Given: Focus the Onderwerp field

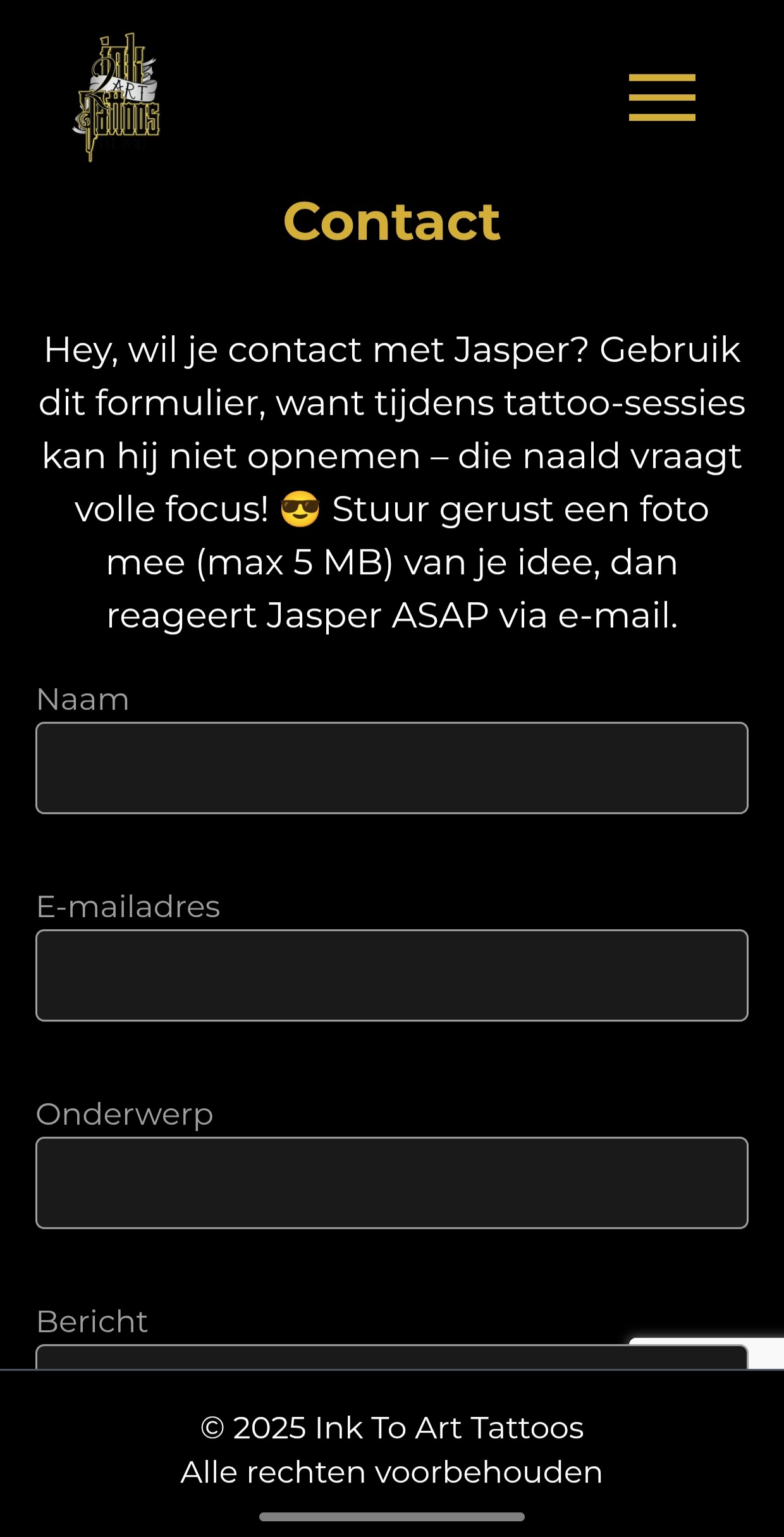Looking at the screenshot, I should coord(392,1183).
